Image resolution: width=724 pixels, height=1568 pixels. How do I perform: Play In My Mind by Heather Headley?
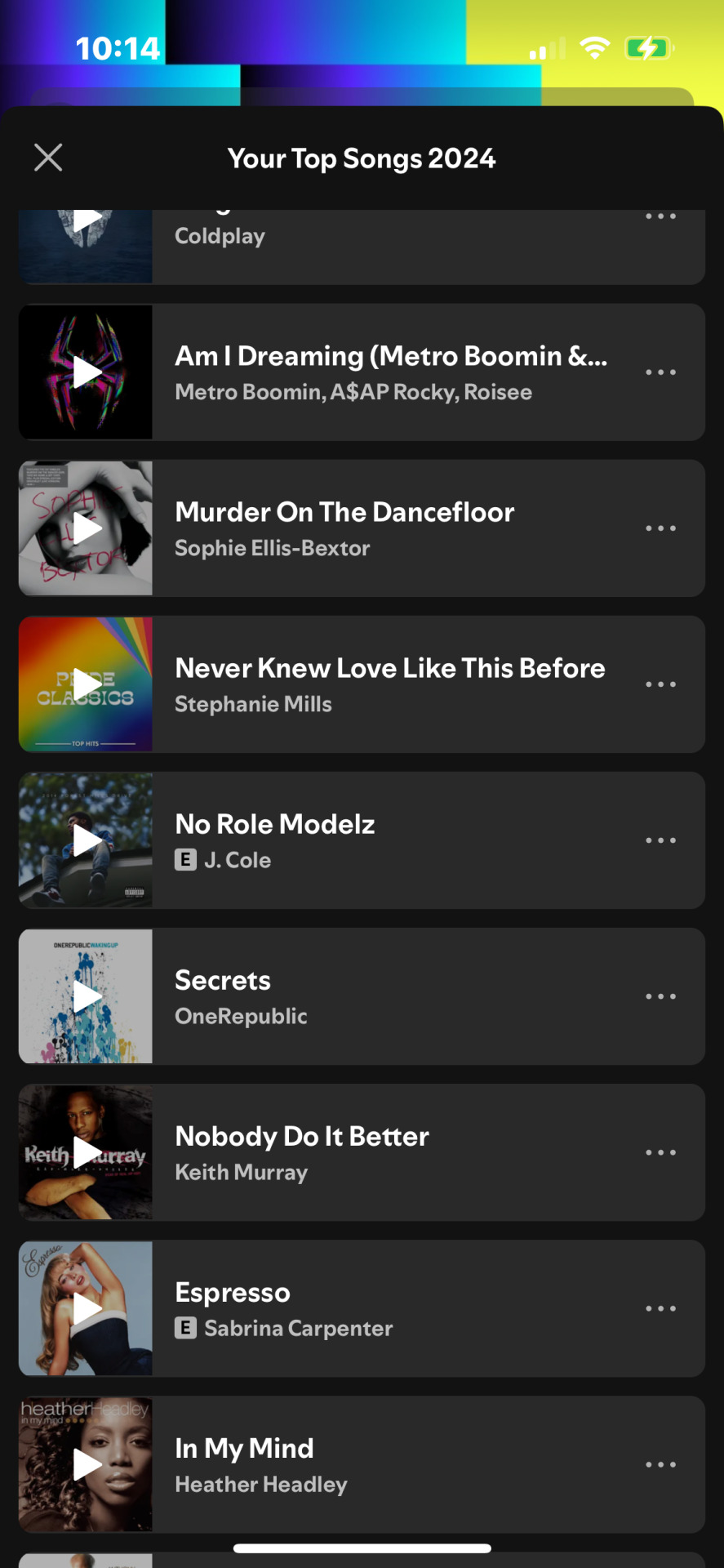(86, 1464)
